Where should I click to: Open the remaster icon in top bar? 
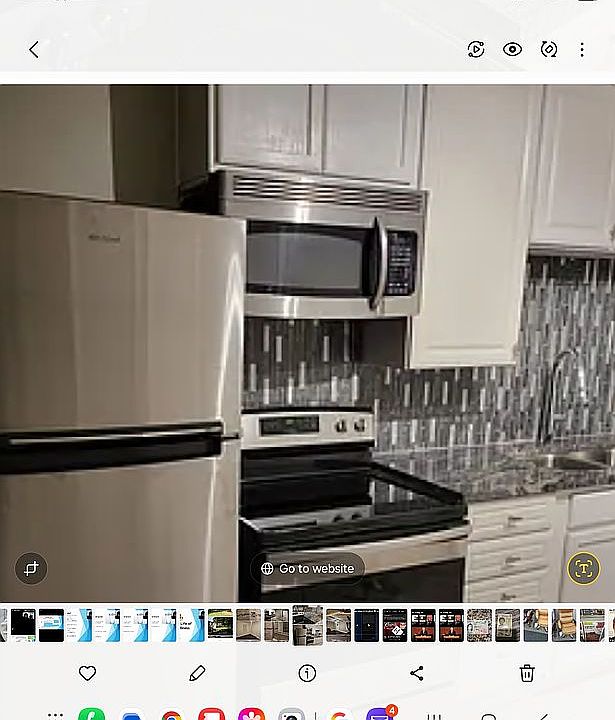coord(476,49)
